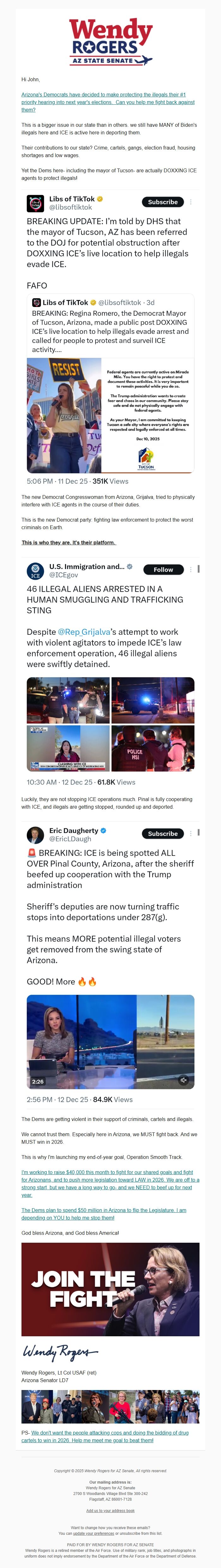Open "This is who they are" link
The height and width of the screenshot is (1568, 221).
69,542
